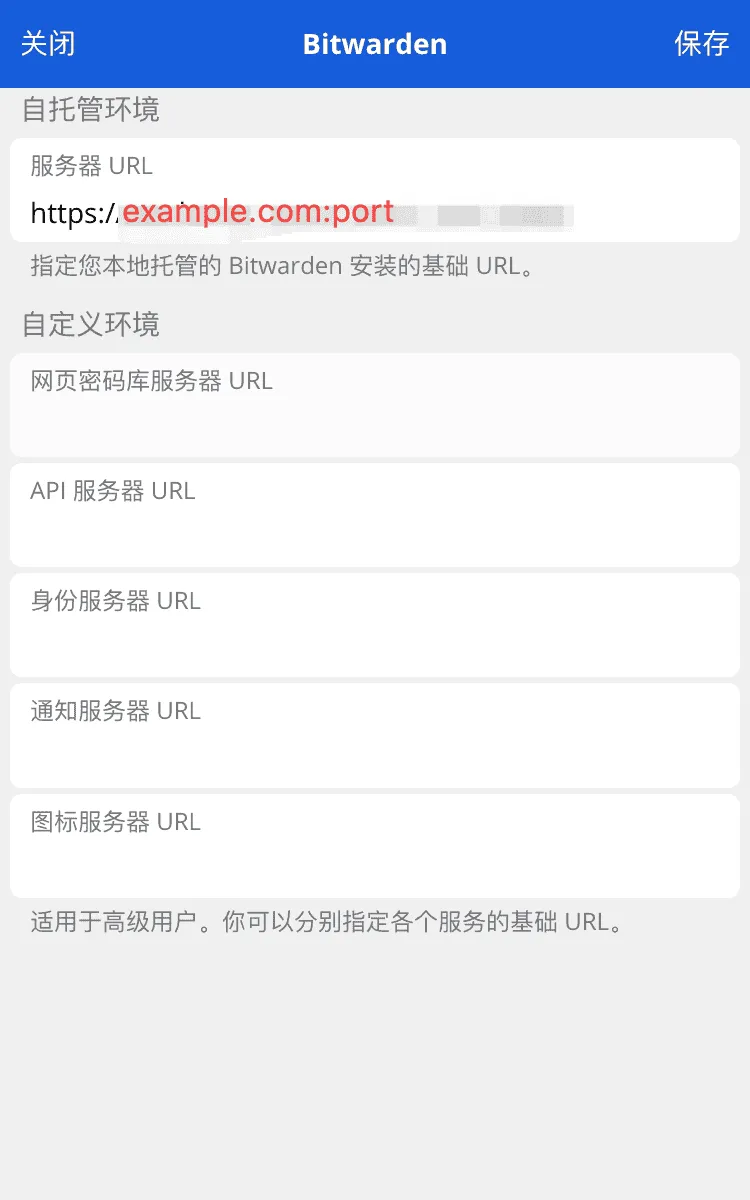Select the 网页密码库服务器 URL field
750x1200 pixels.
tap(374, 422)
